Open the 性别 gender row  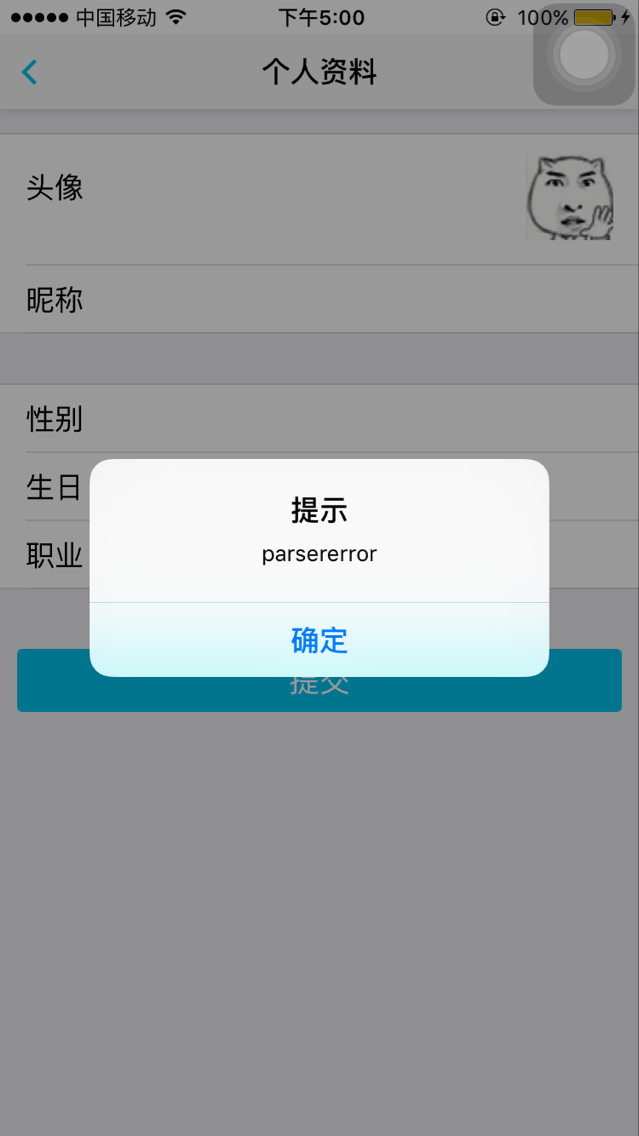(x=319, y=419)
